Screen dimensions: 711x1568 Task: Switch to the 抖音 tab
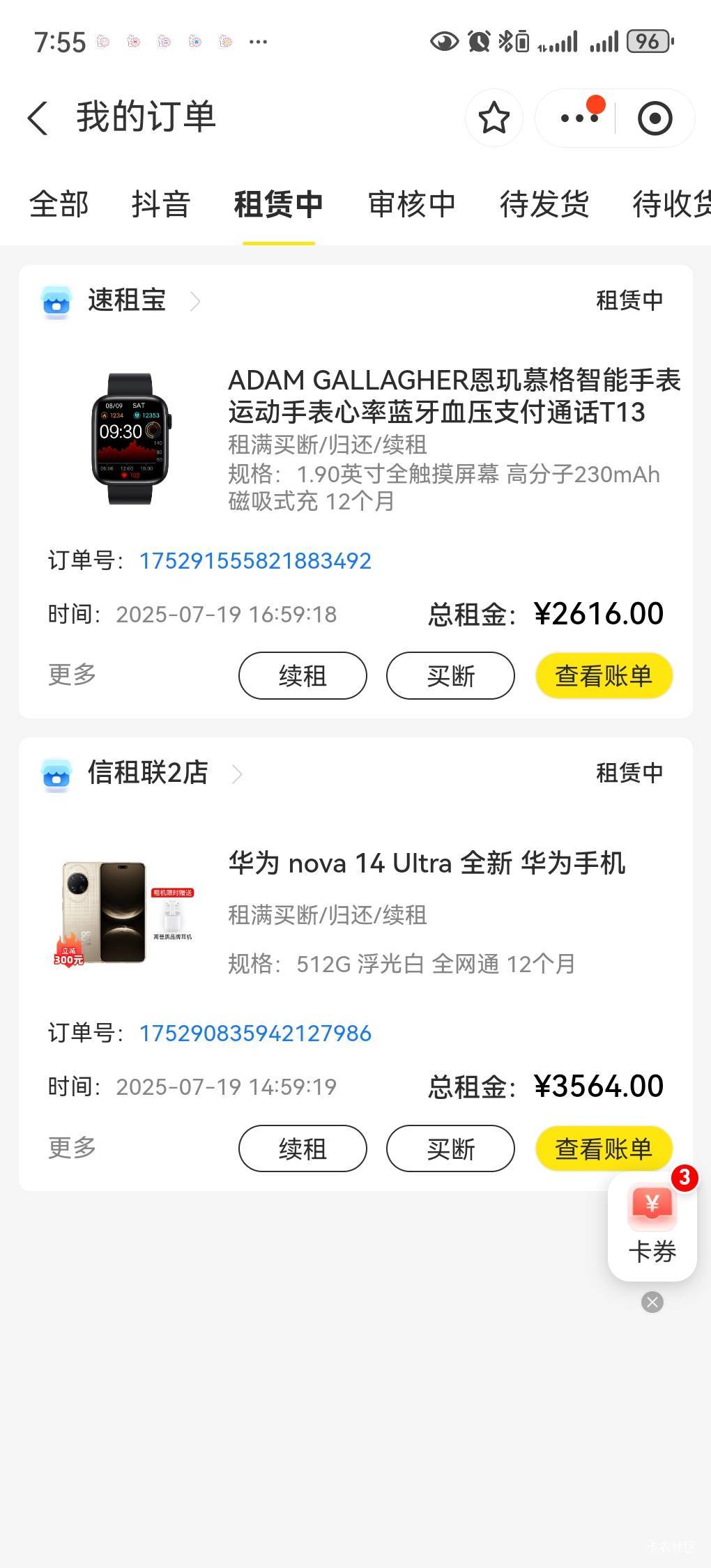click(161, 204)
